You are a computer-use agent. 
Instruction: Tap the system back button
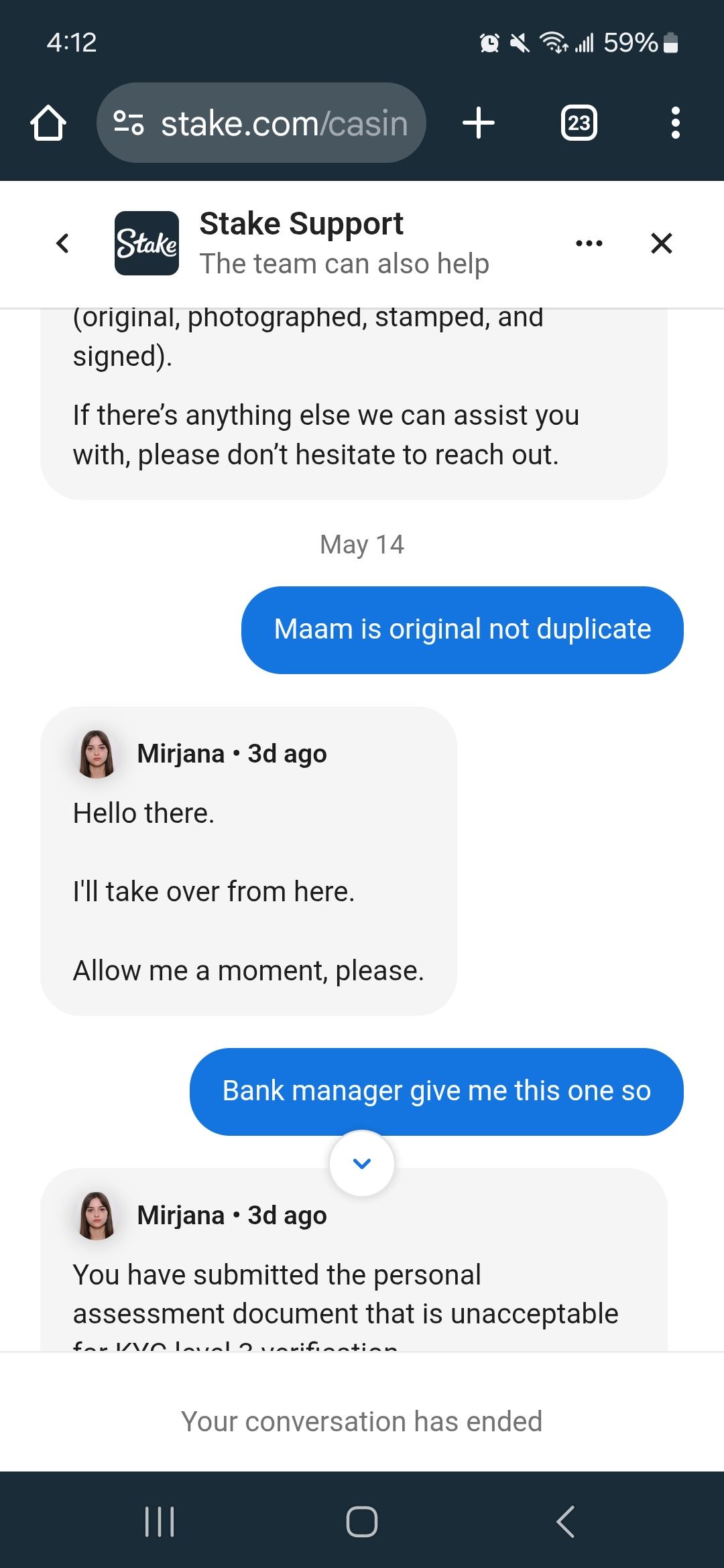tap(565, 1521)
